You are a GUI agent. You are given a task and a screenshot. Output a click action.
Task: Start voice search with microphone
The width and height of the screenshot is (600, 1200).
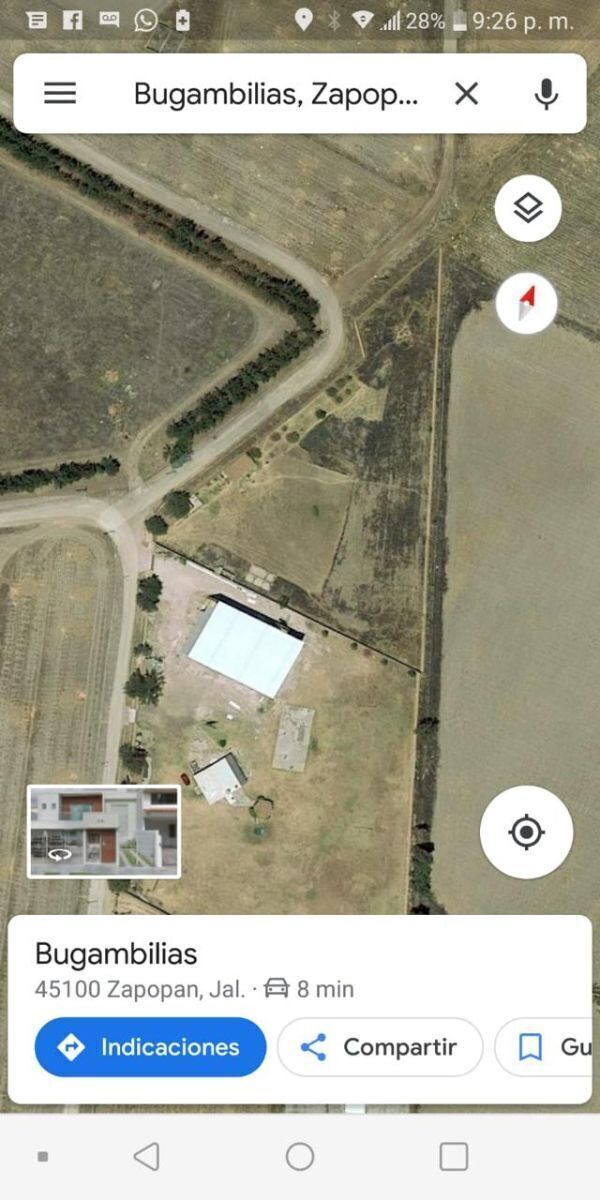546,94
